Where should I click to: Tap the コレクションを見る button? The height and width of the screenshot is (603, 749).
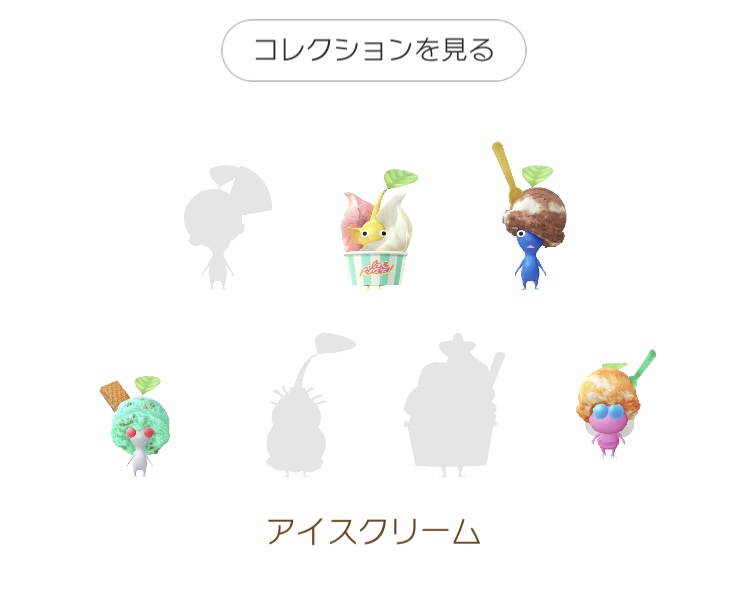(373, 50)
